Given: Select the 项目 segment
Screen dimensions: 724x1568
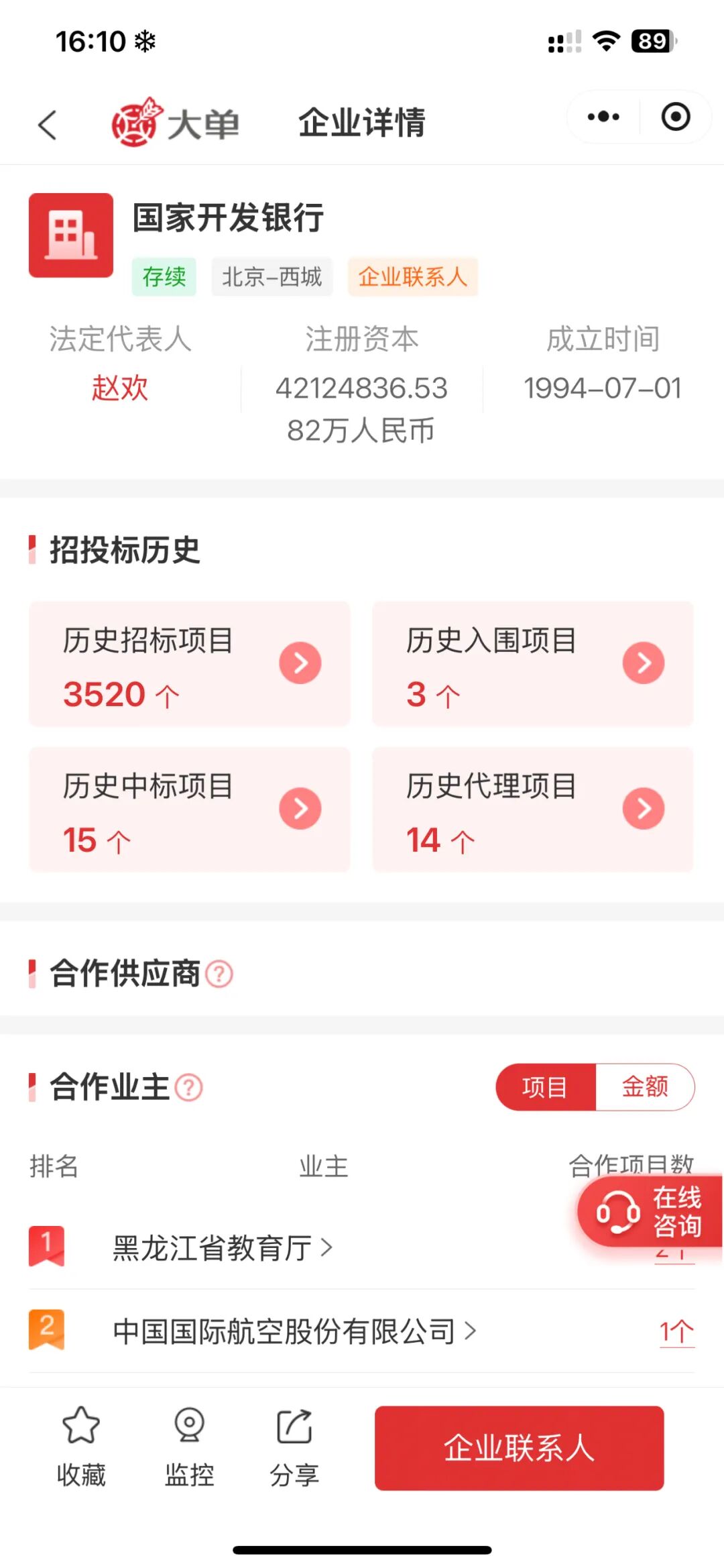Looking at the screenshot, I should (546, 1086).
